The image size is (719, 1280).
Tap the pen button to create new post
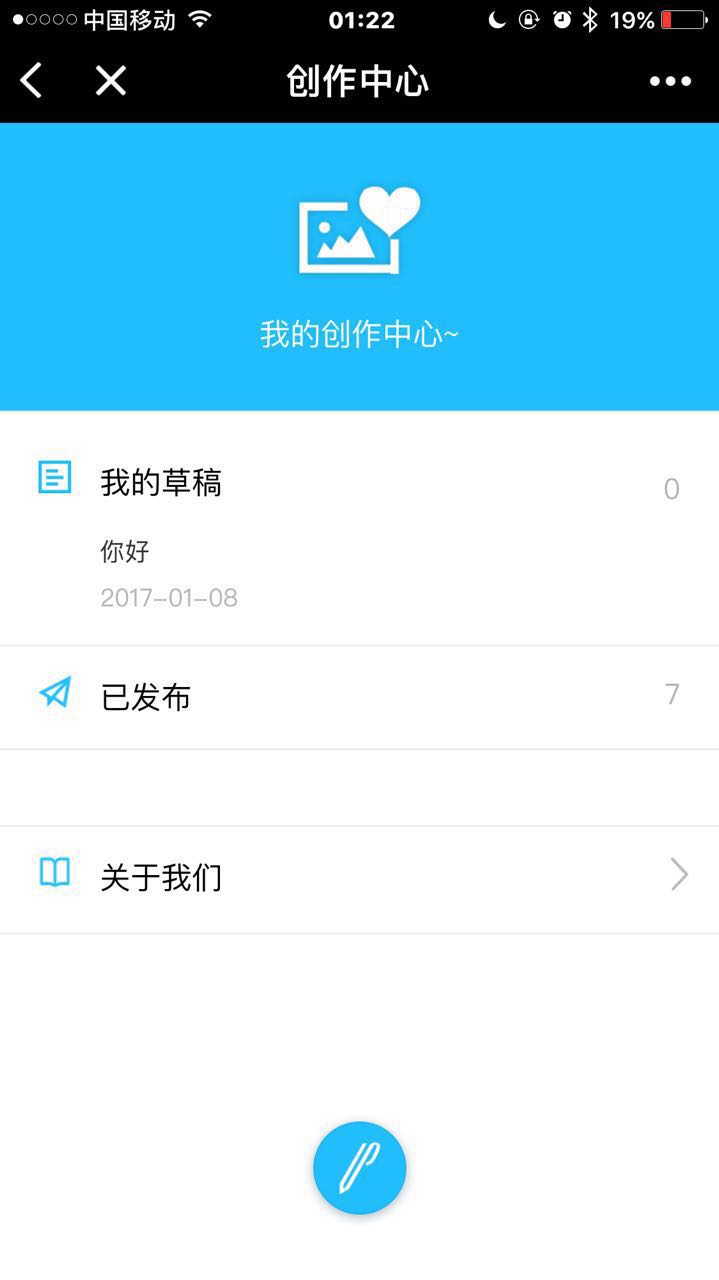coord(359,1167)
